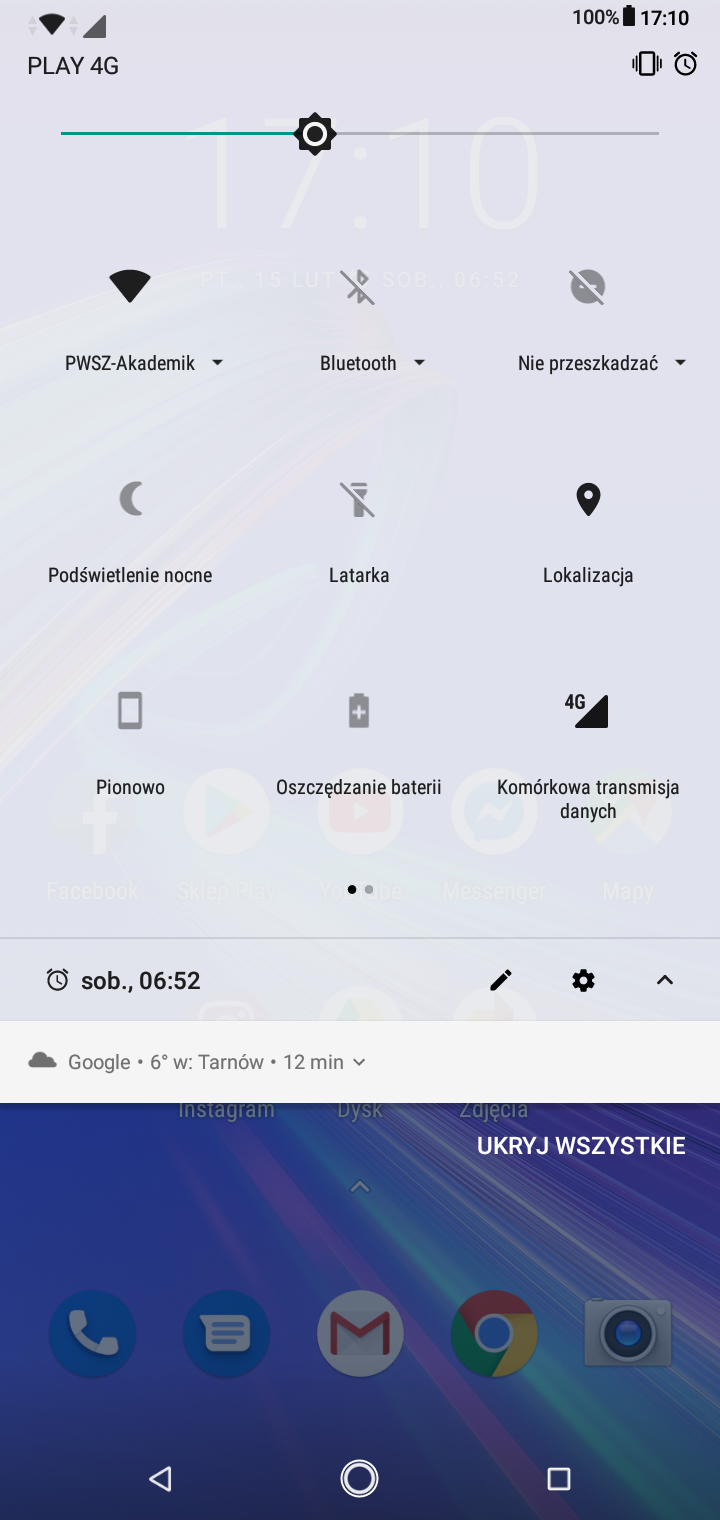Enable Nie przeszkadzać mode

588,287
